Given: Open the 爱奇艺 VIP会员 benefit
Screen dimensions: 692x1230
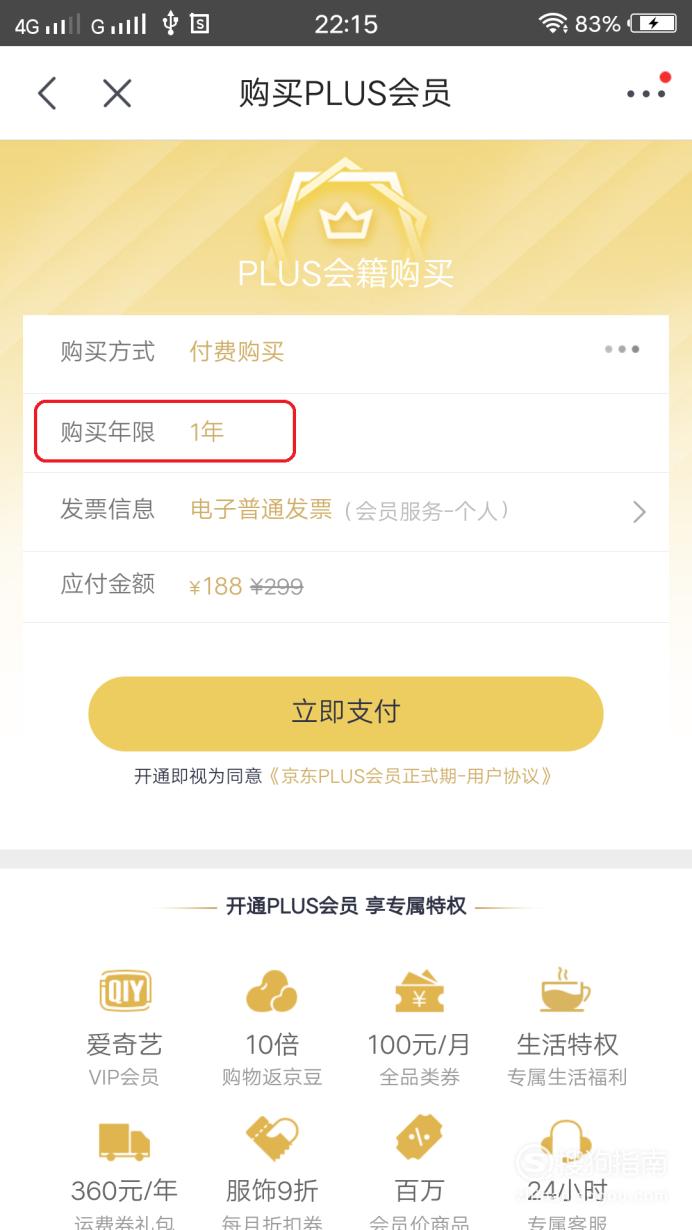Looking at the screenshot, I should click(x=124, y=1027).
